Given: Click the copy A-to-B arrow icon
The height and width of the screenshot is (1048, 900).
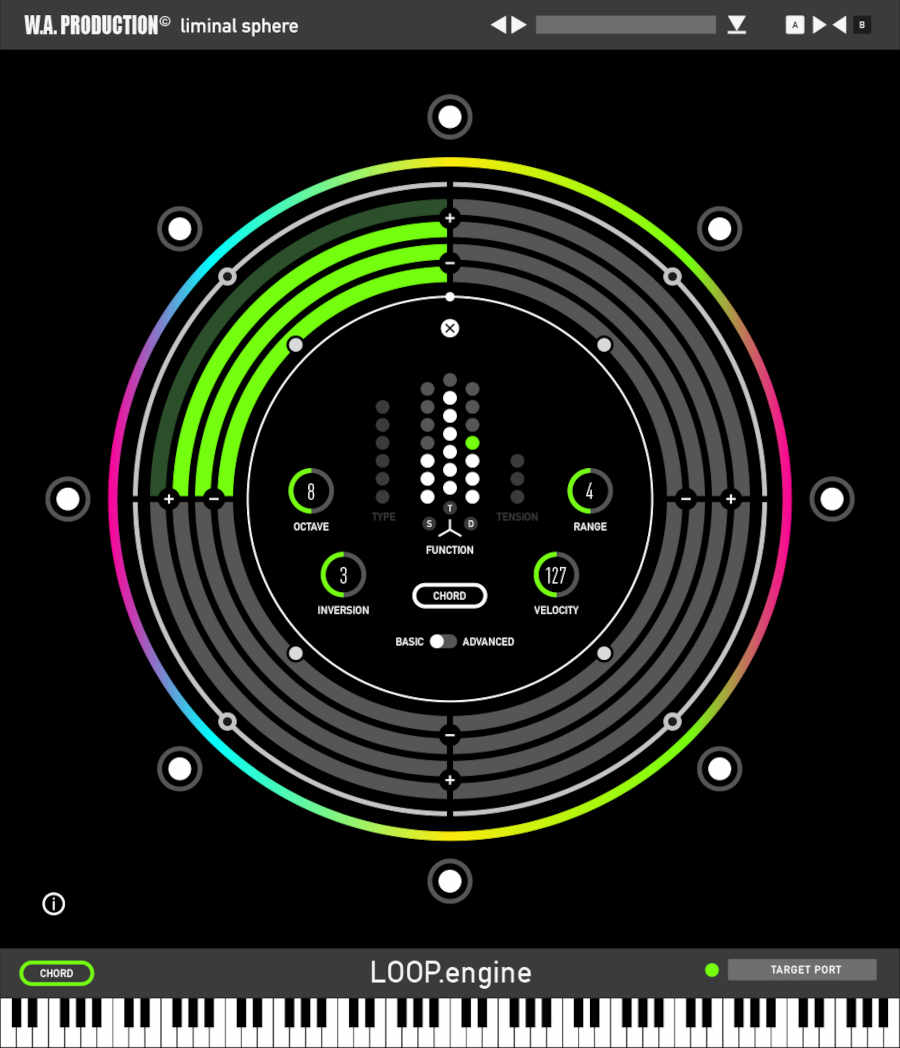Looking at the screenshot, I should click(x=820, y=25).
